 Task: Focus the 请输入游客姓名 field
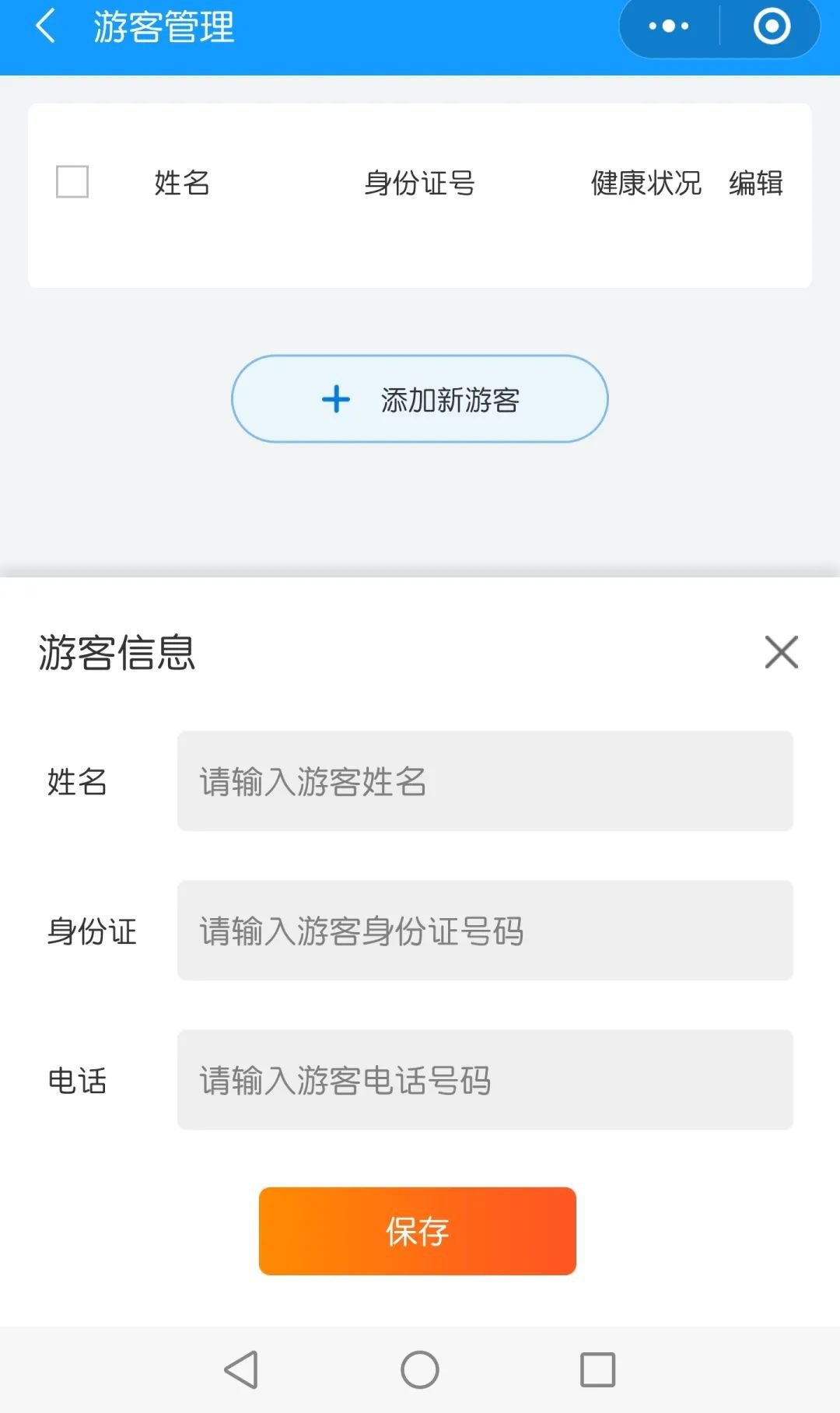point(485,781)
